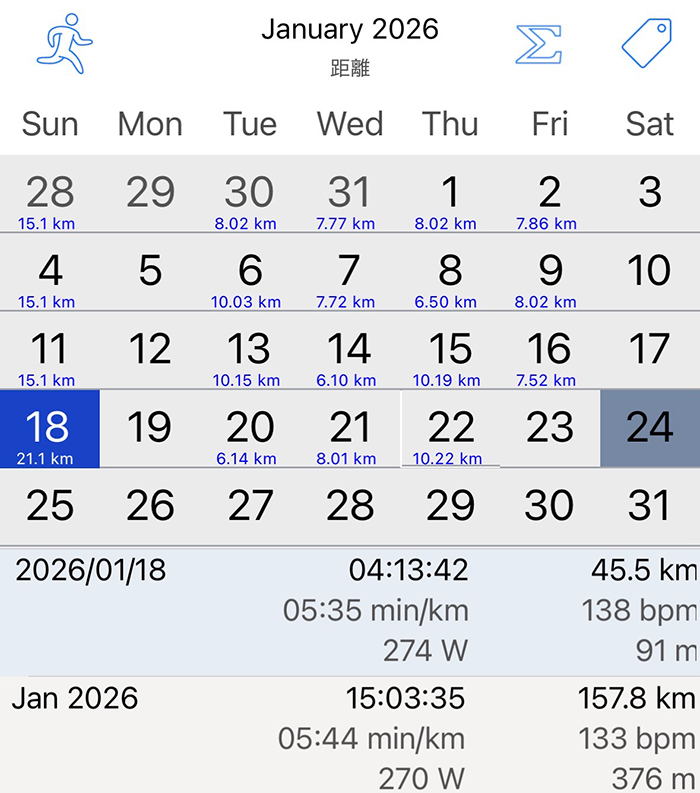Screen dimensions: 700x793
Task: Choose January 31 on the calendar
Action: point(650,507)
